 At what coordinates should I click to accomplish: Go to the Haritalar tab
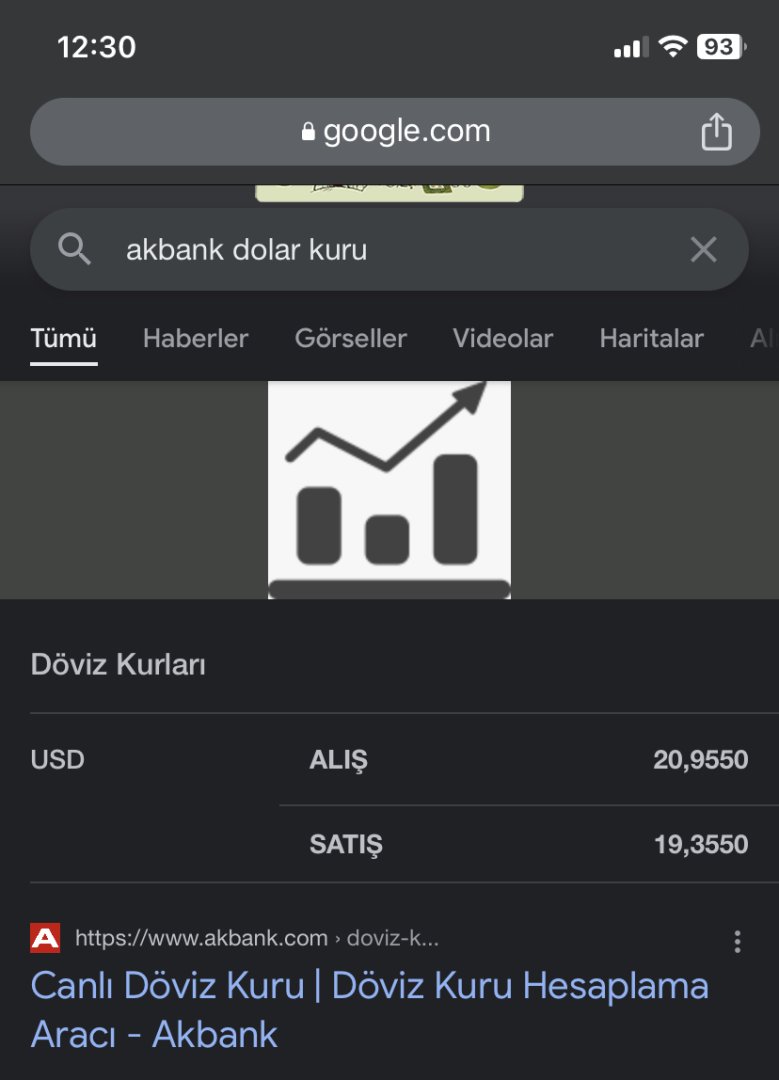(651, 339)
